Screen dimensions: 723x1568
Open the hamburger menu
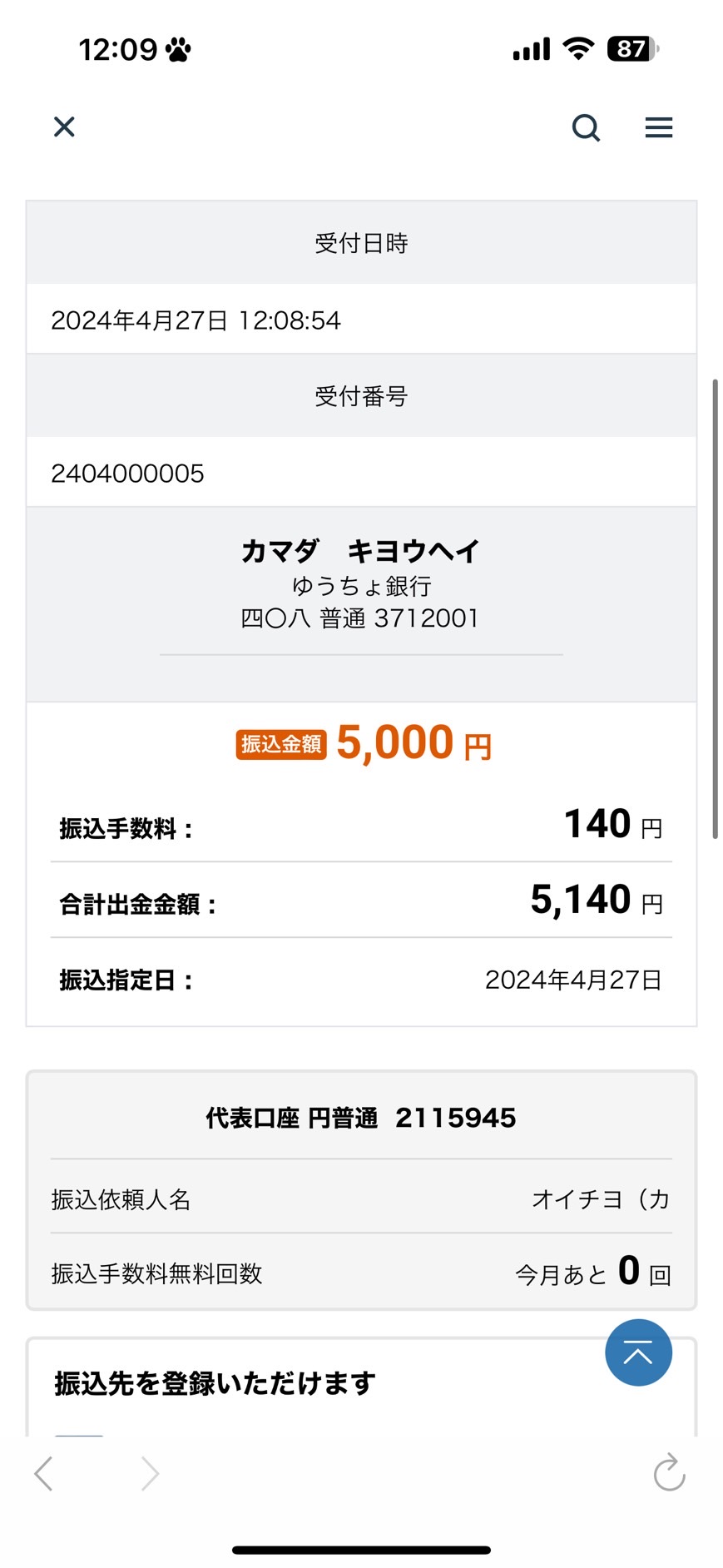tap(658, 127)
